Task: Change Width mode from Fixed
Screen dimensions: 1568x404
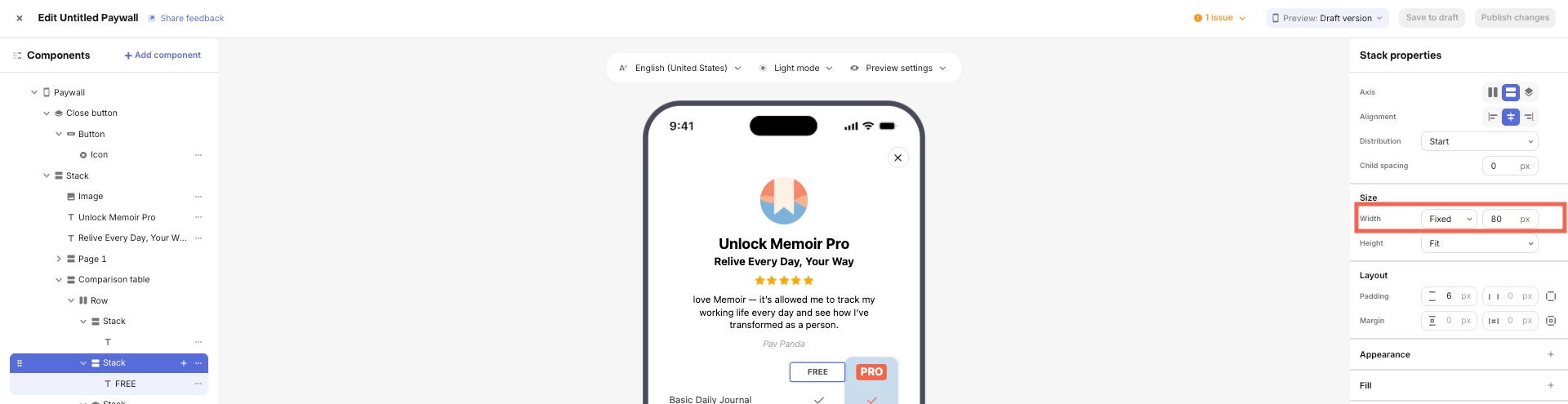Action: (x=1449, y=219)
